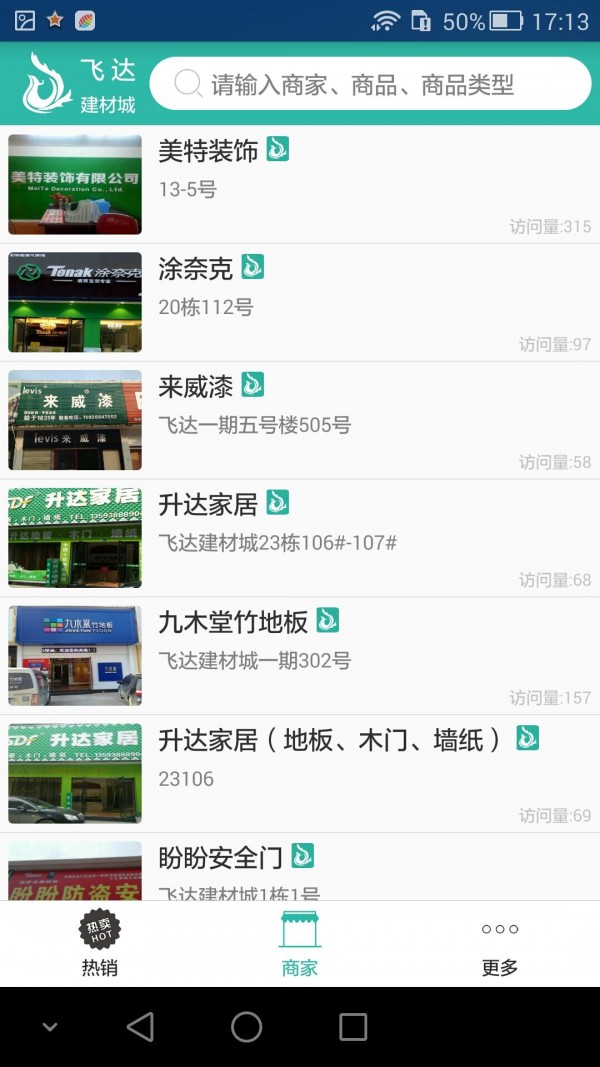Open 升达家居 at 23栋106#-107#

(300, 538)
